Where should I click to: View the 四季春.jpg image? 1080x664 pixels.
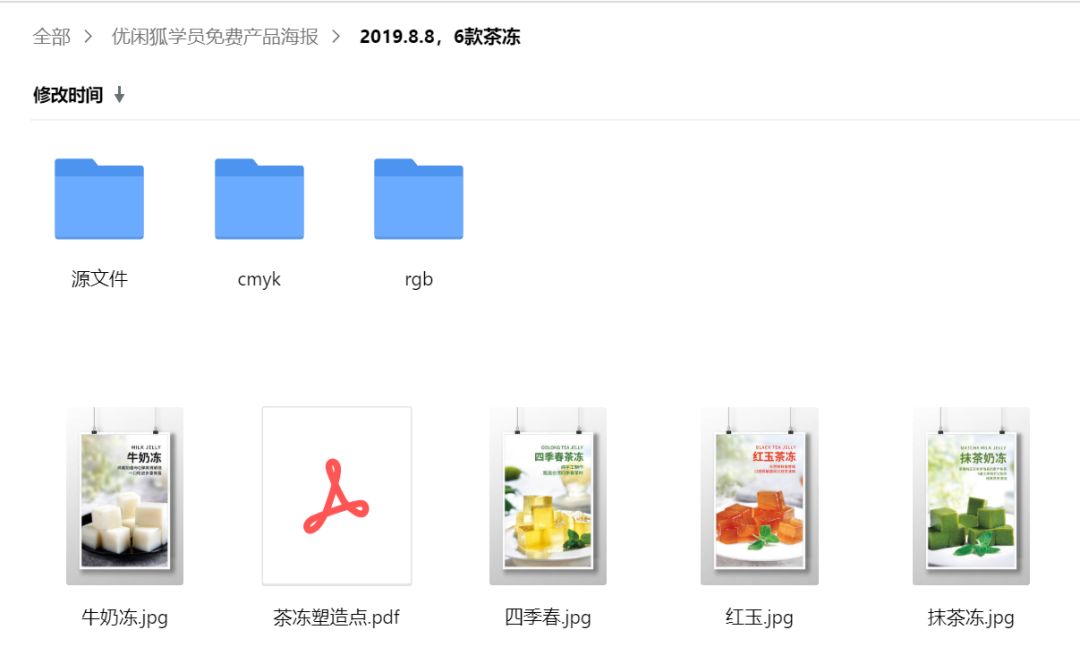click(548, 497)
